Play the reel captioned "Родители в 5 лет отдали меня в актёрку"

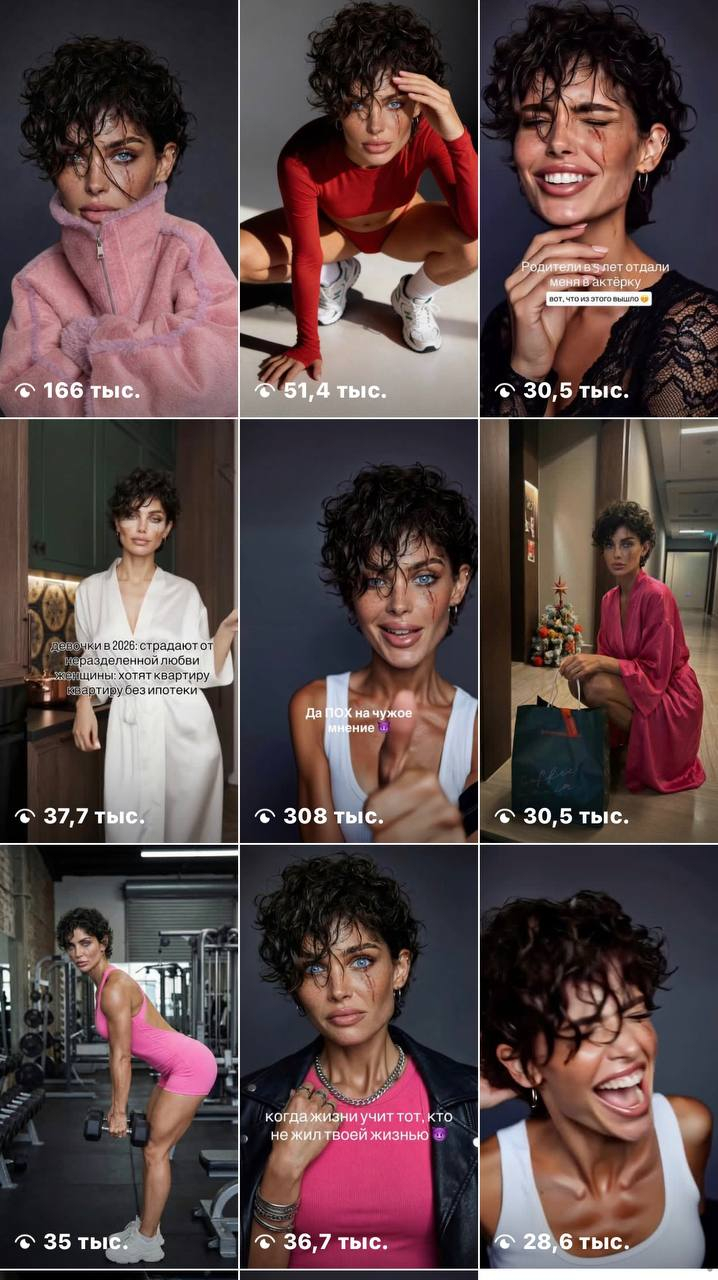tap(599, 208)
